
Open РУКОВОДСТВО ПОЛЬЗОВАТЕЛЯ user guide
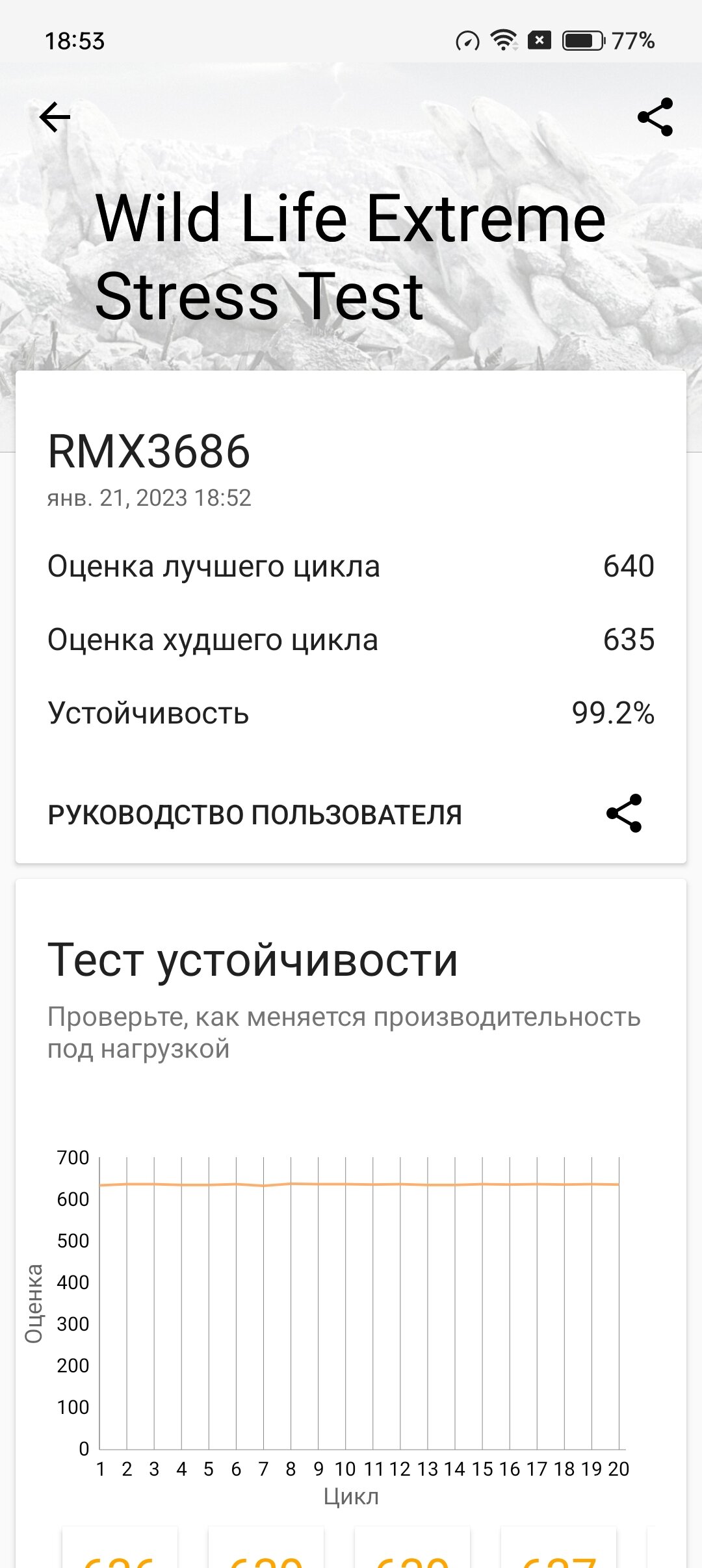[x=255, y=815]
